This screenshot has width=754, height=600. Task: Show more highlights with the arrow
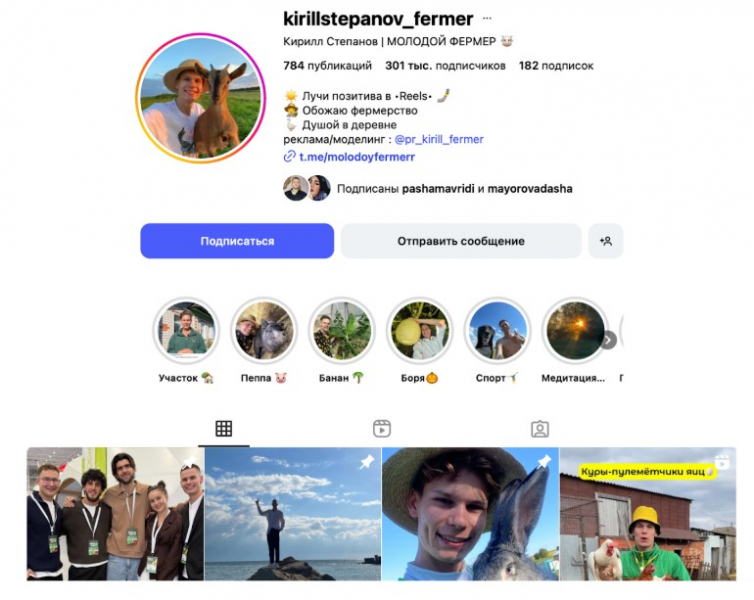[x=608, y=340]
